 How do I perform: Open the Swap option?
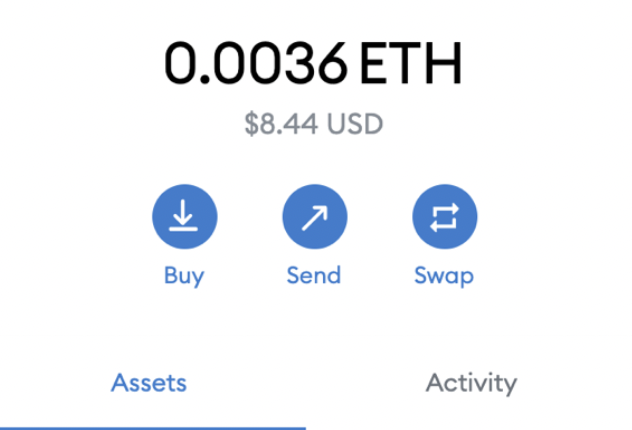(444, 218)
